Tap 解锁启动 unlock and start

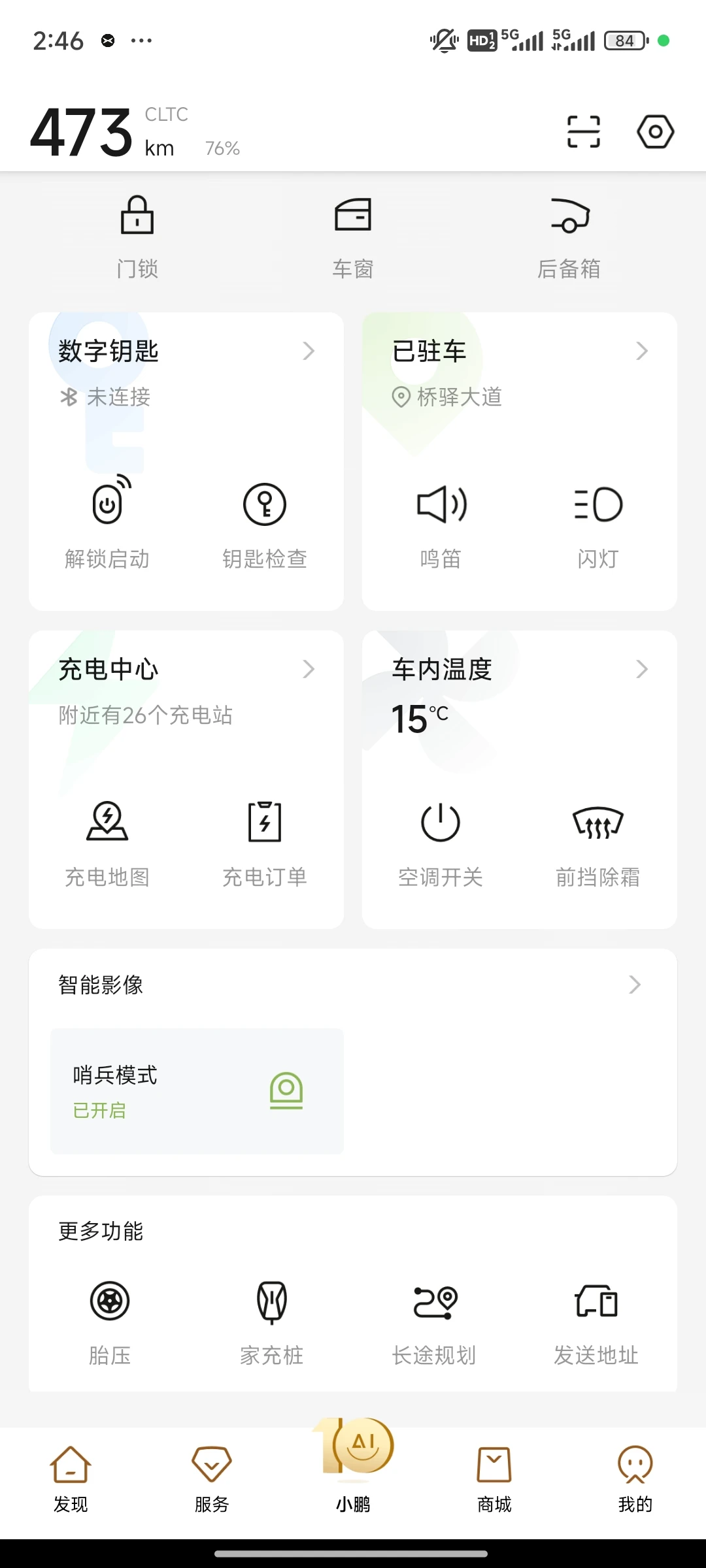tap(107, 523)
